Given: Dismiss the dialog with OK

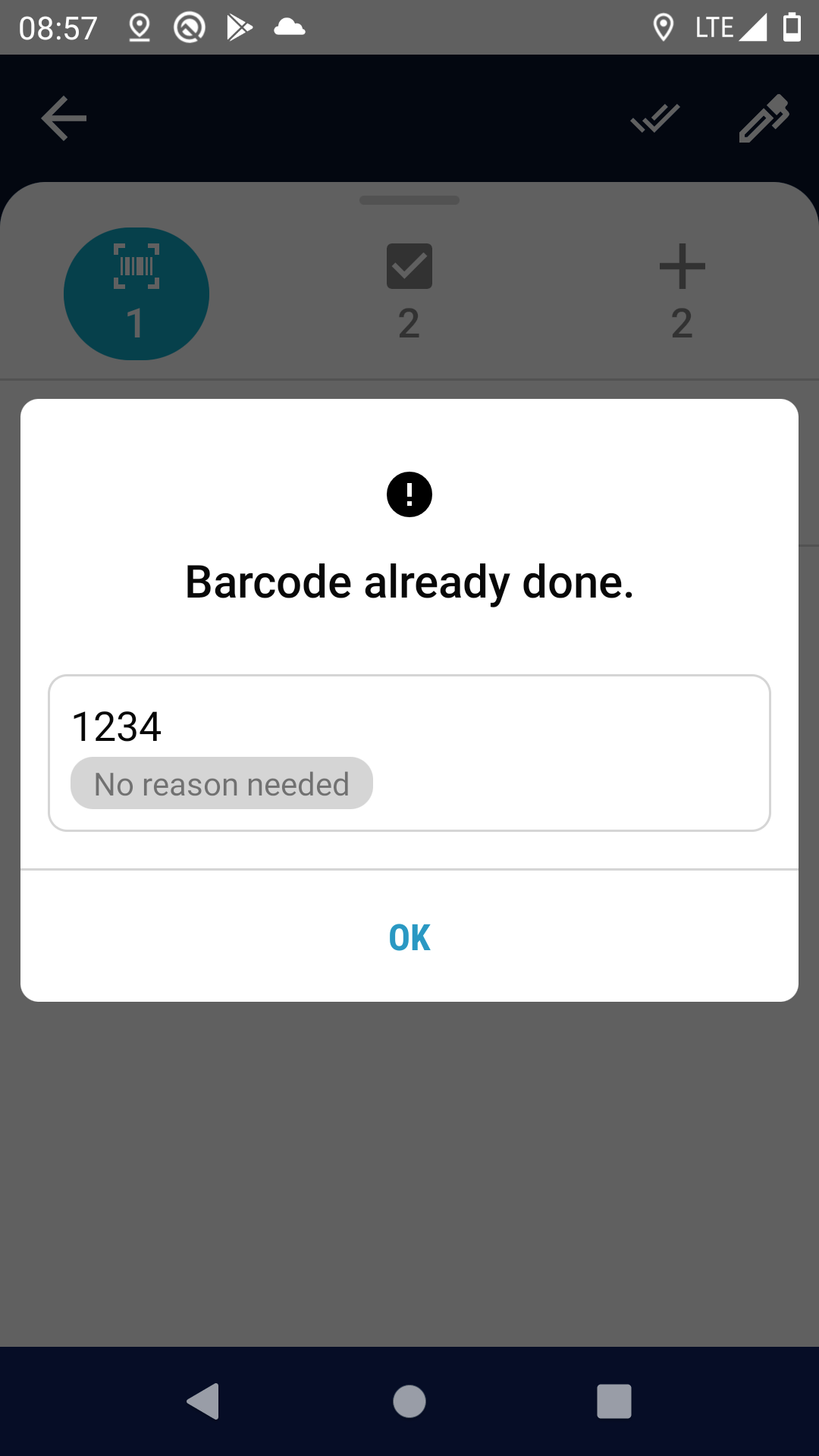Looking at the screenshot, I should 409,937.
